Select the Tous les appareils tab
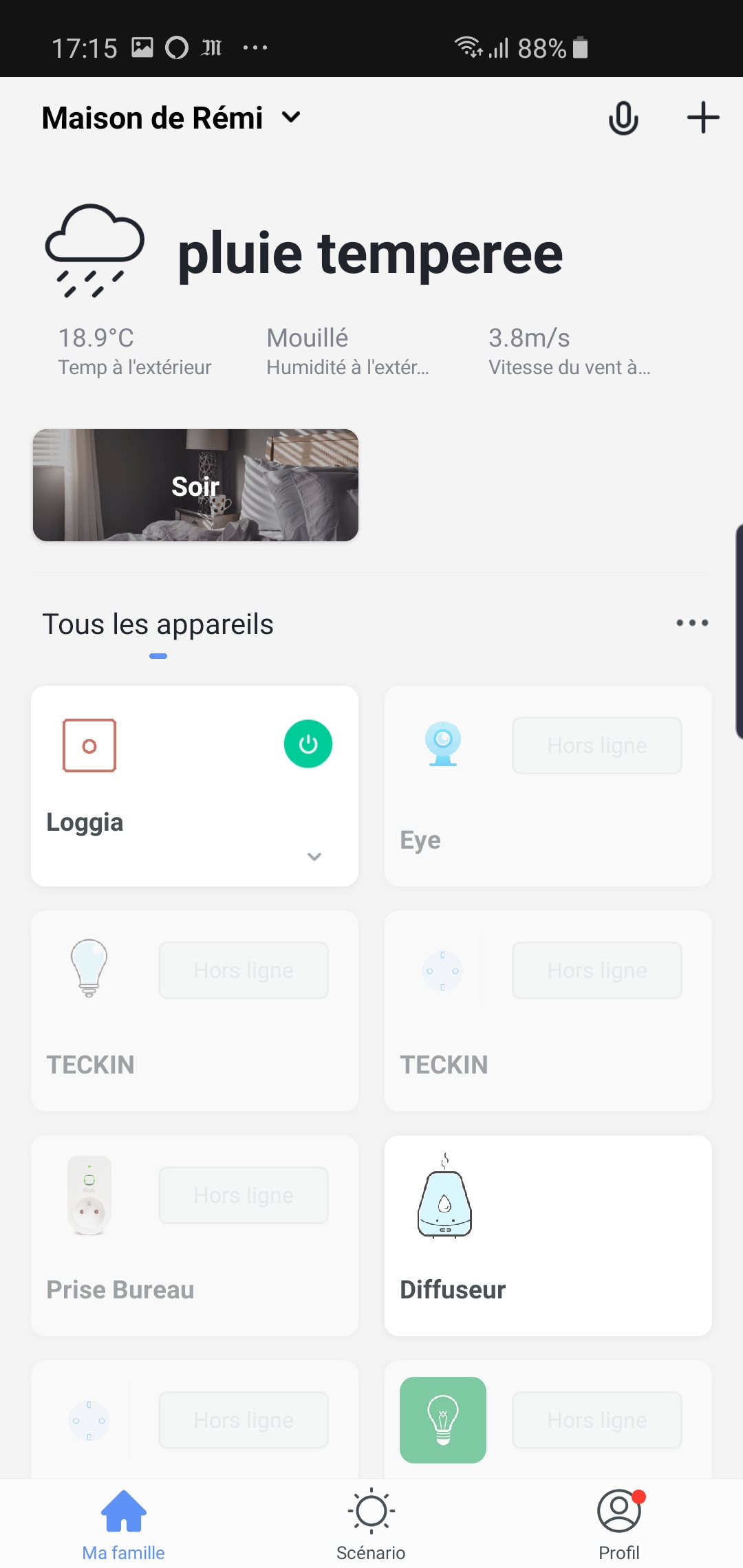 click(x=158, y=624)
